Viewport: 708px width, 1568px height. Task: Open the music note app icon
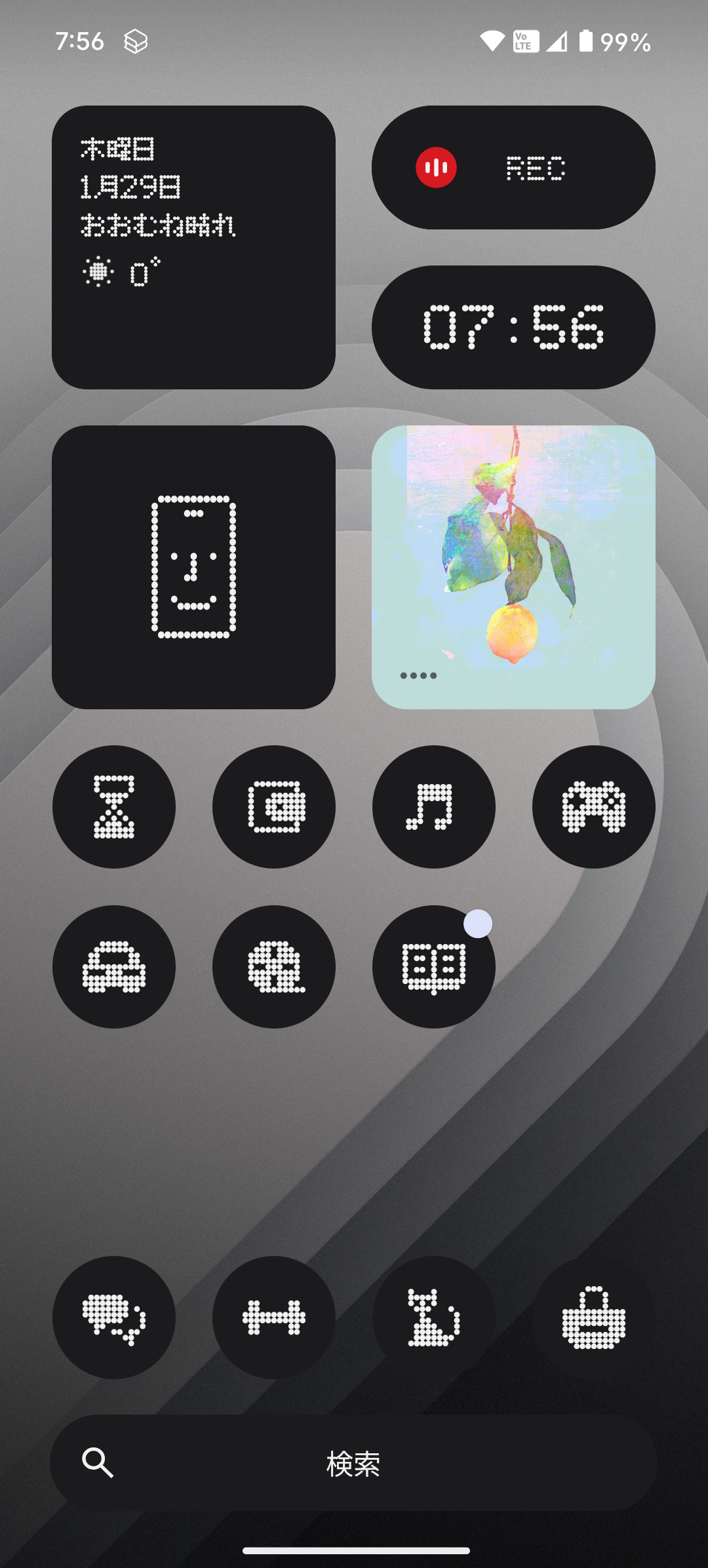coord(434,807)
